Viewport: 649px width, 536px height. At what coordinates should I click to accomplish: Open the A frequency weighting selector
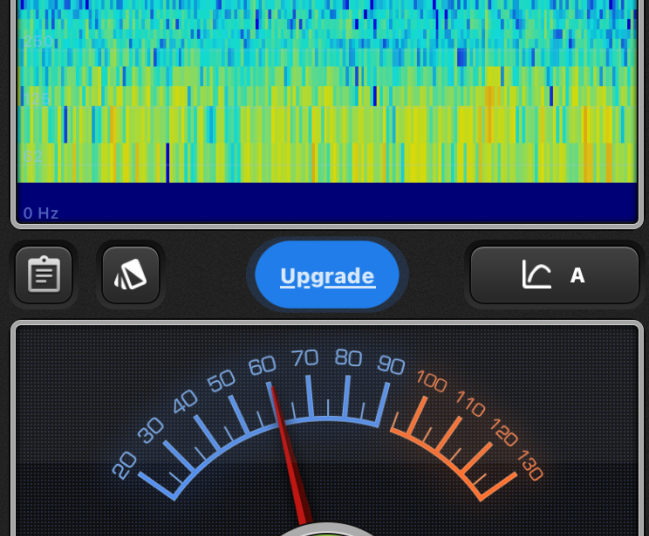(554, 274)
